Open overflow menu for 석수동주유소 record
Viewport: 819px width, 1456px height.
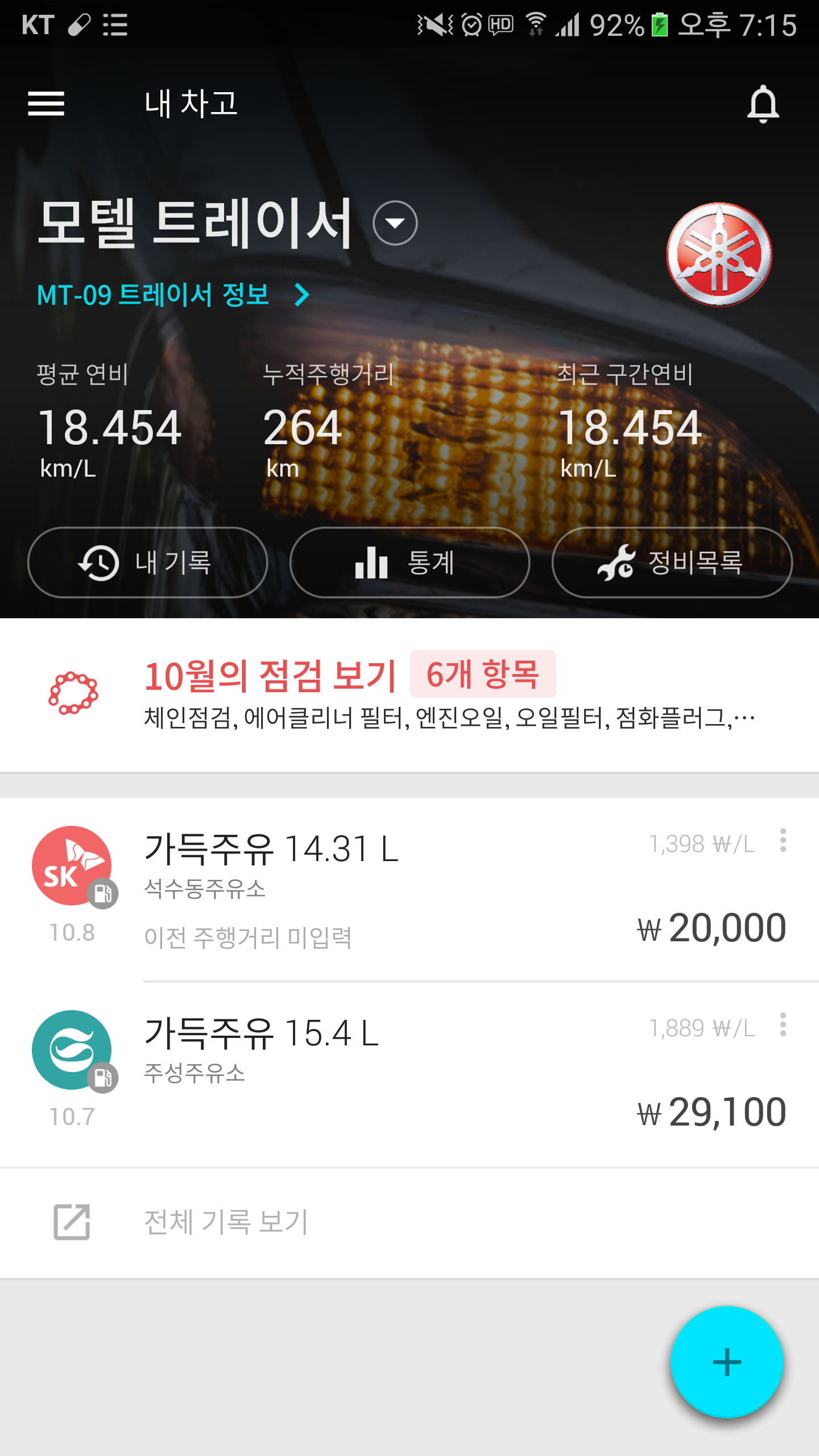(783, 841)
